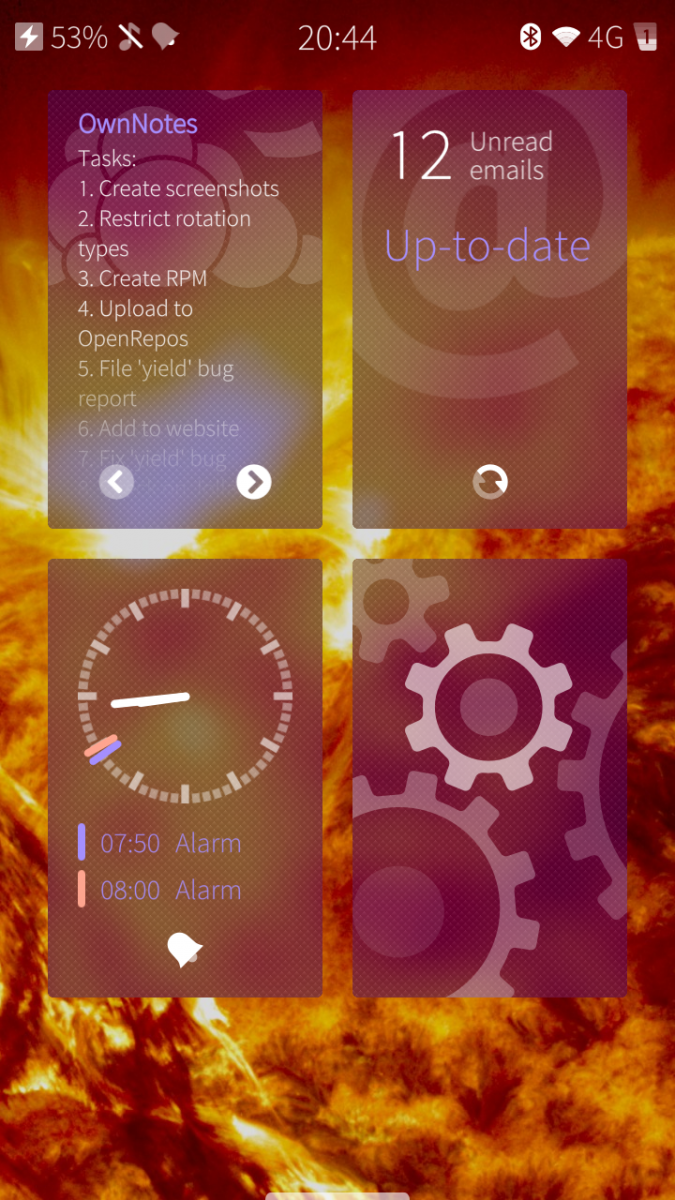Go to the previous note in OwnNotes
Screen dimensions: 675x1200
pyautogui.click(x=117, y=482)
